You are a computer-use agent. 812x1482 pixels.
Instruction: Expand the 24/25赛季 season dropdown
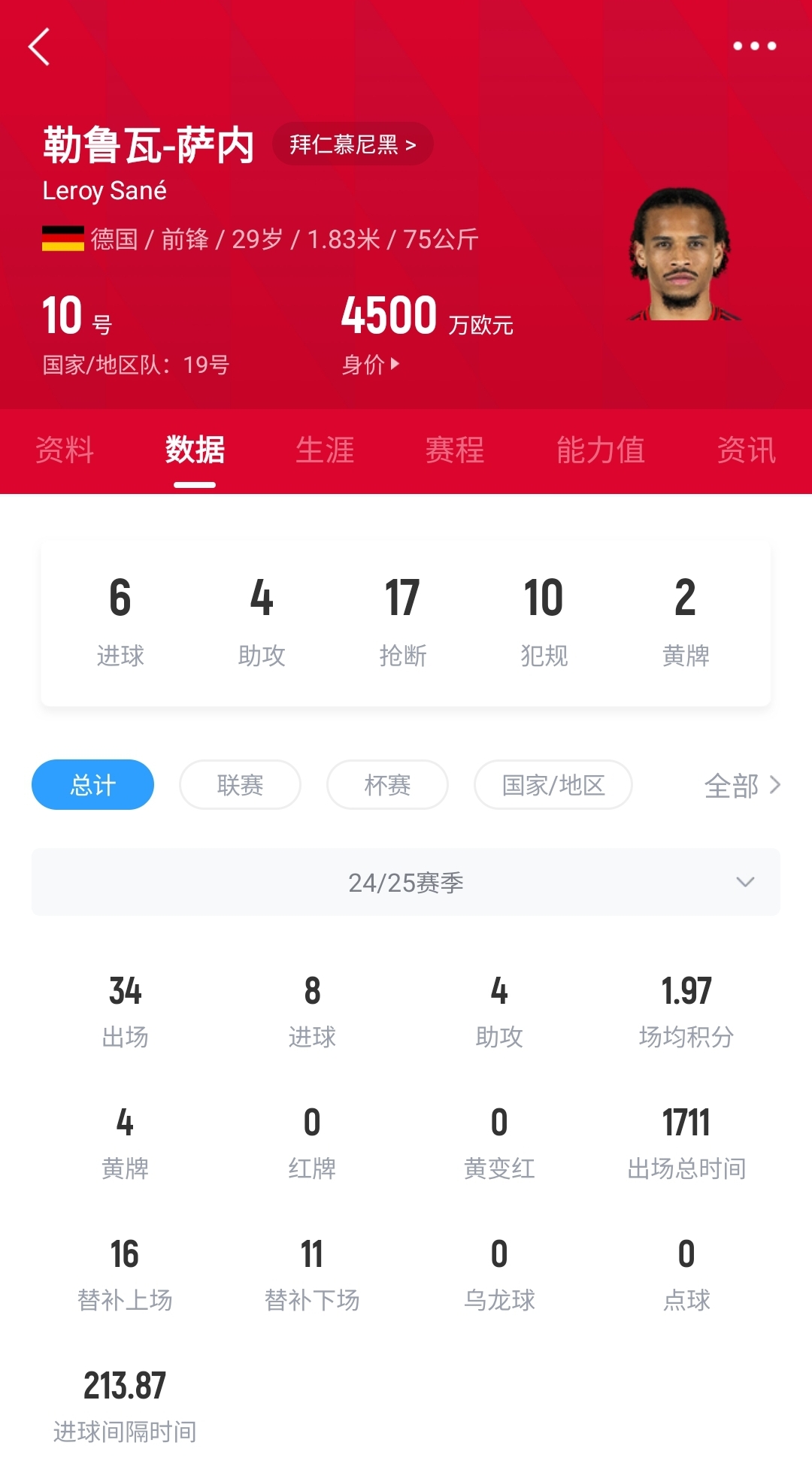tap(406, 882)
